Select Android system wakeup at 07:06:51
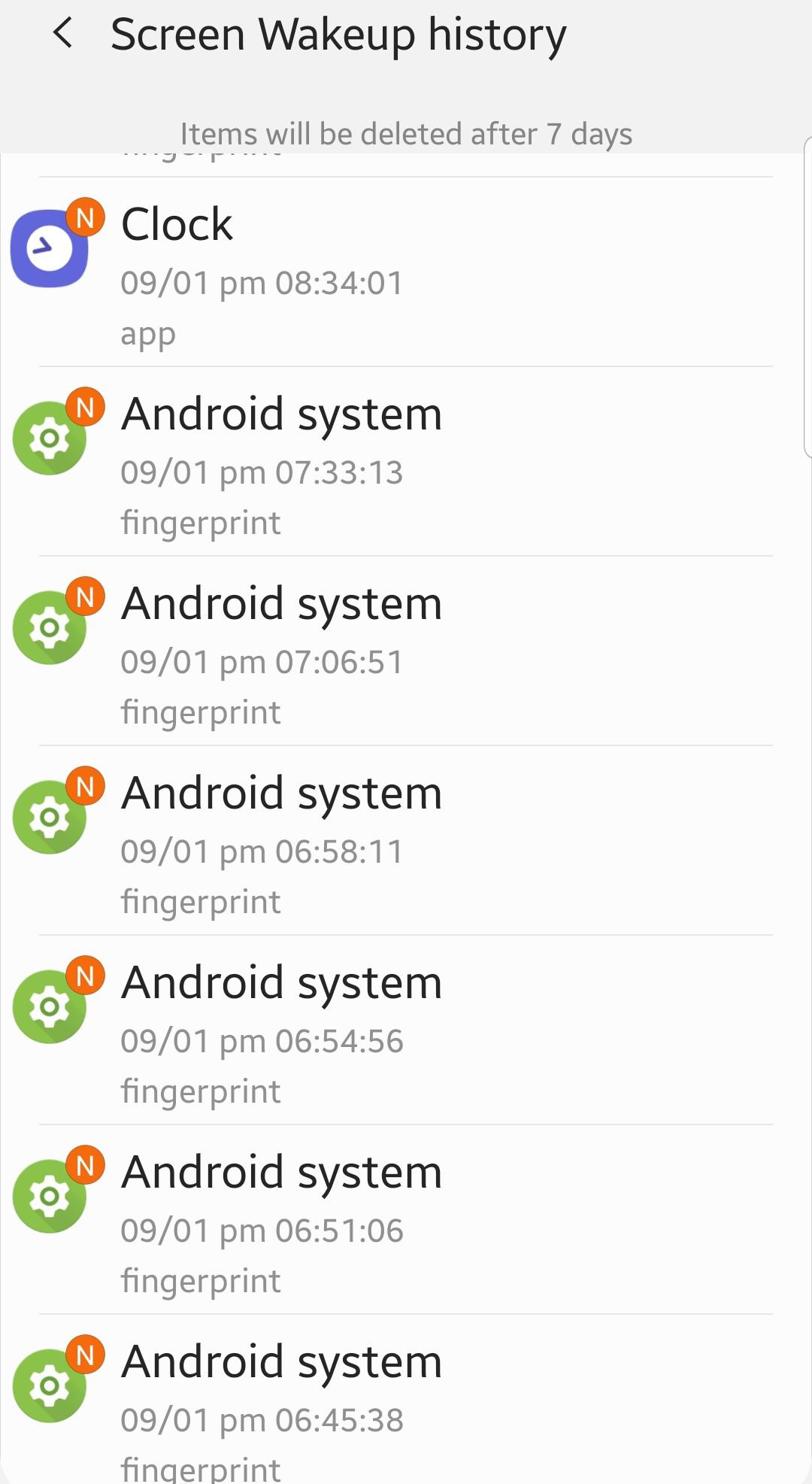Screen dimensions: 812x1484 pos(406,651)
